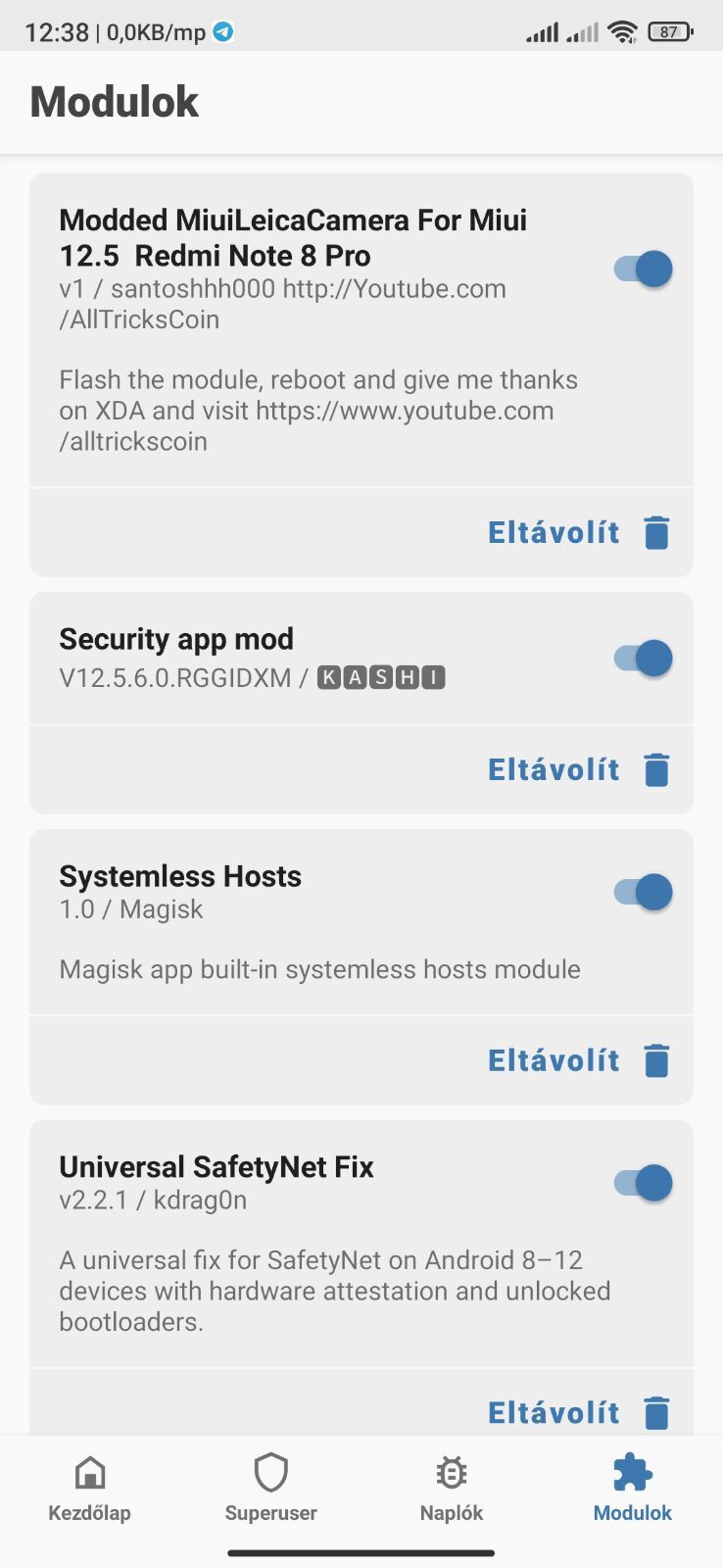This screenshot has width=723, height=1568.
Task: Disable the Modded MiuiLeicaCamera module toggle
Action: [644, 269]
